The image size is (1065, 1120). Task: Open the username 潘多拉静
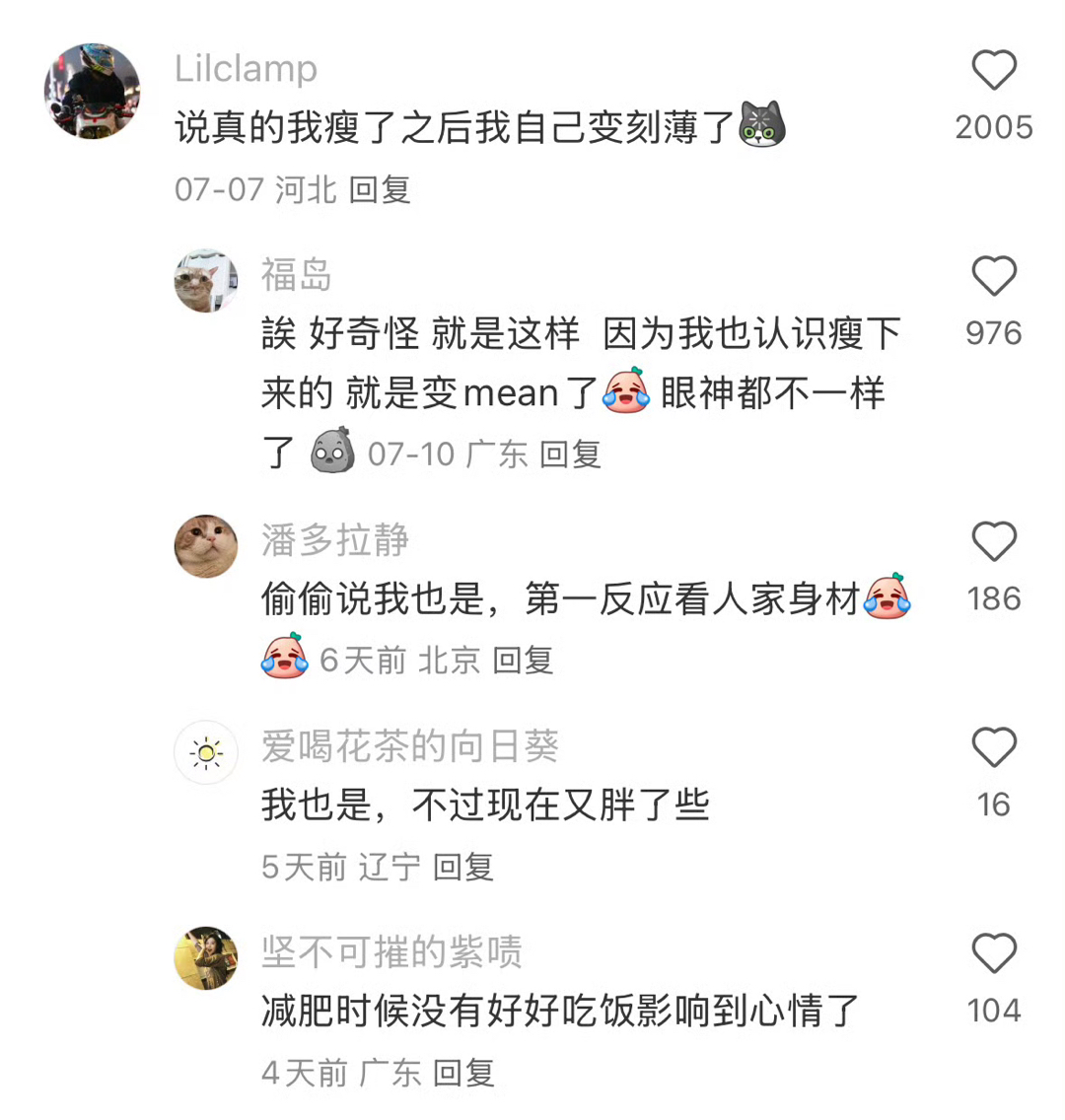click(x=335, y=540)
